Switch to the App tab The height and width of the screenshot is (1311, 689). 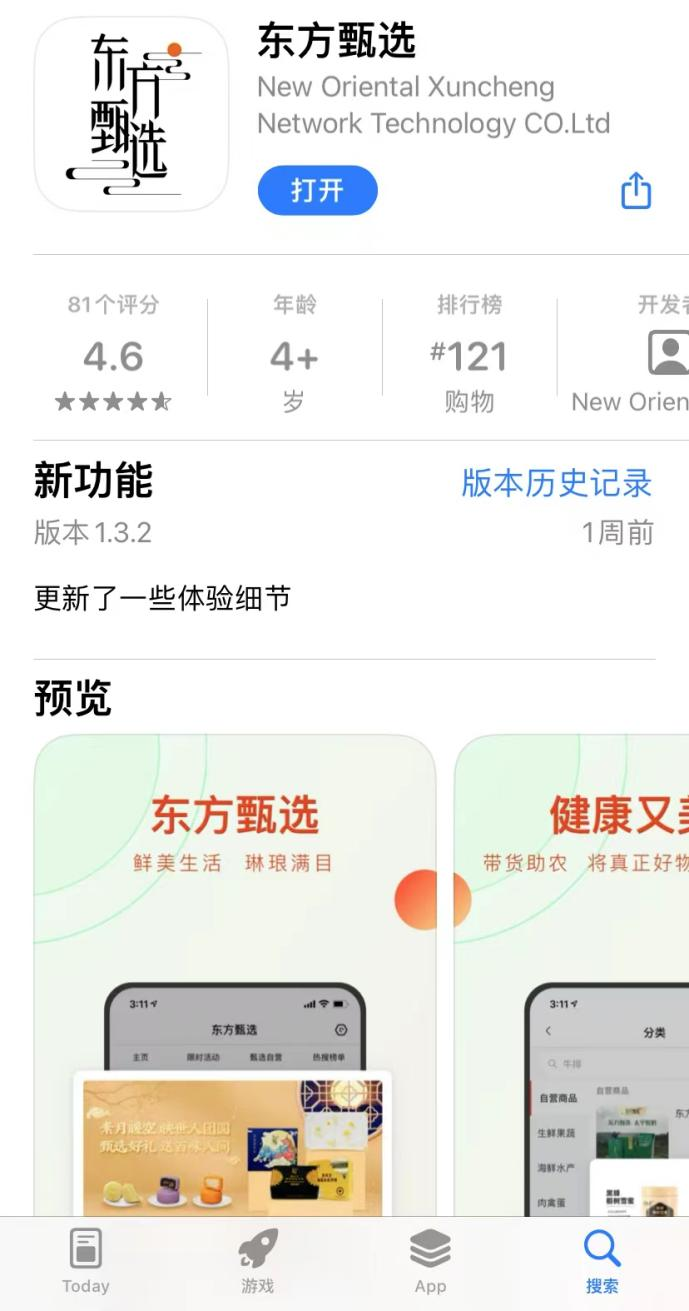tap(430, 1262)
